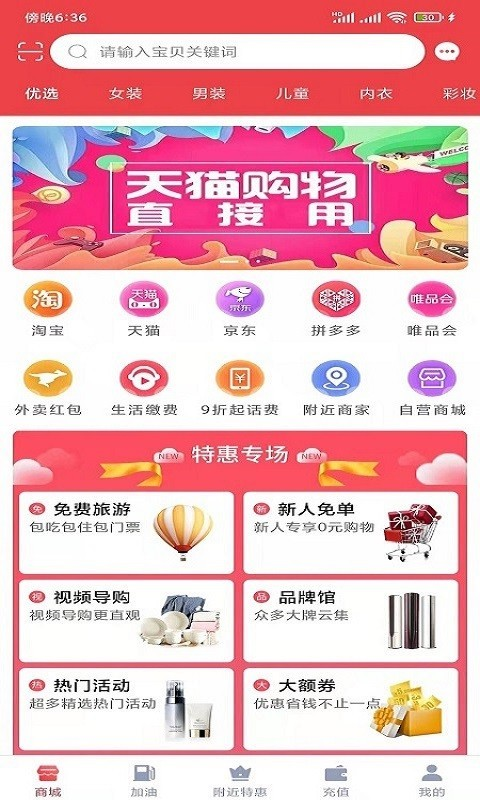Open the 品牌馆 card
The image size is (480, 800).
[x=350, y=621]
